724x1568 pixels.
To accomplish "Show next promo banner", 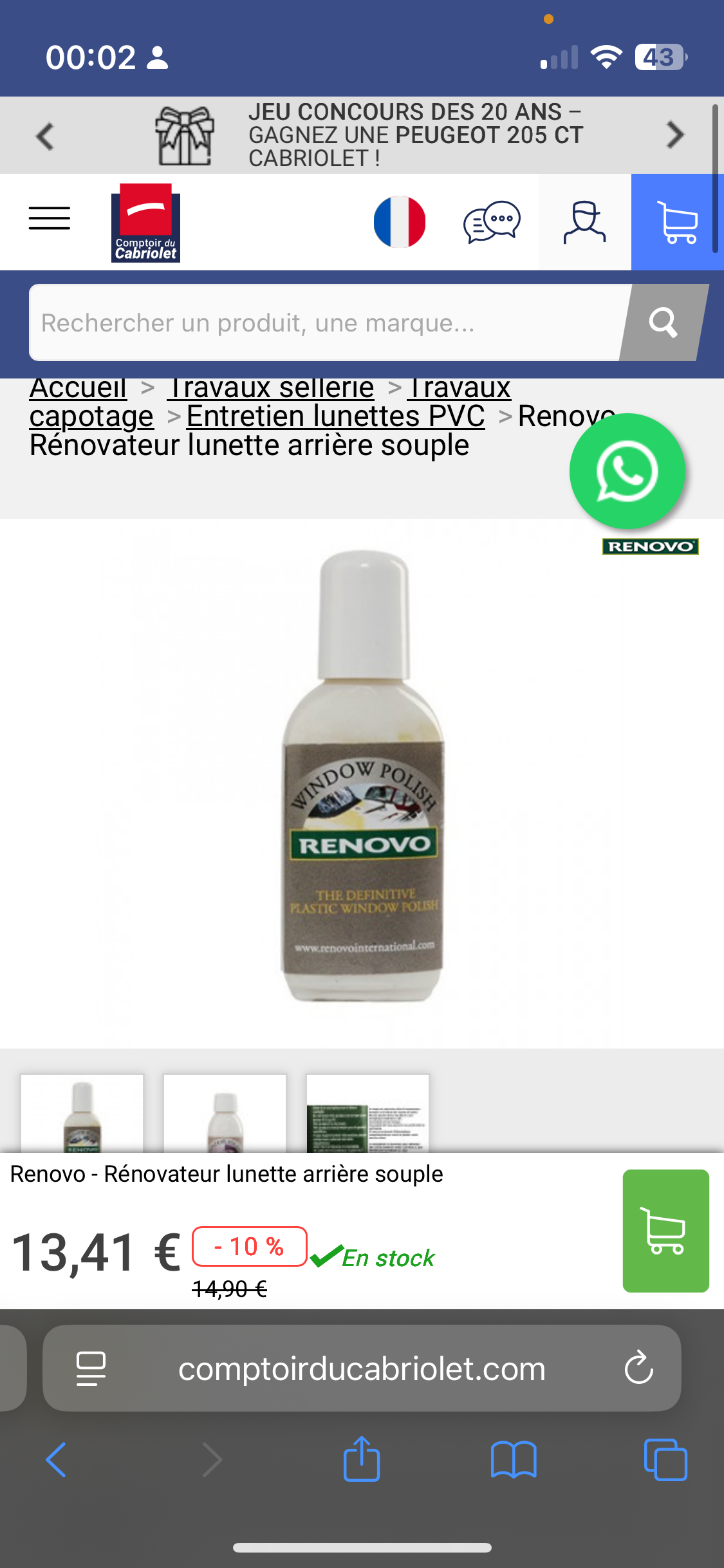I will click(x=675, y=135).
